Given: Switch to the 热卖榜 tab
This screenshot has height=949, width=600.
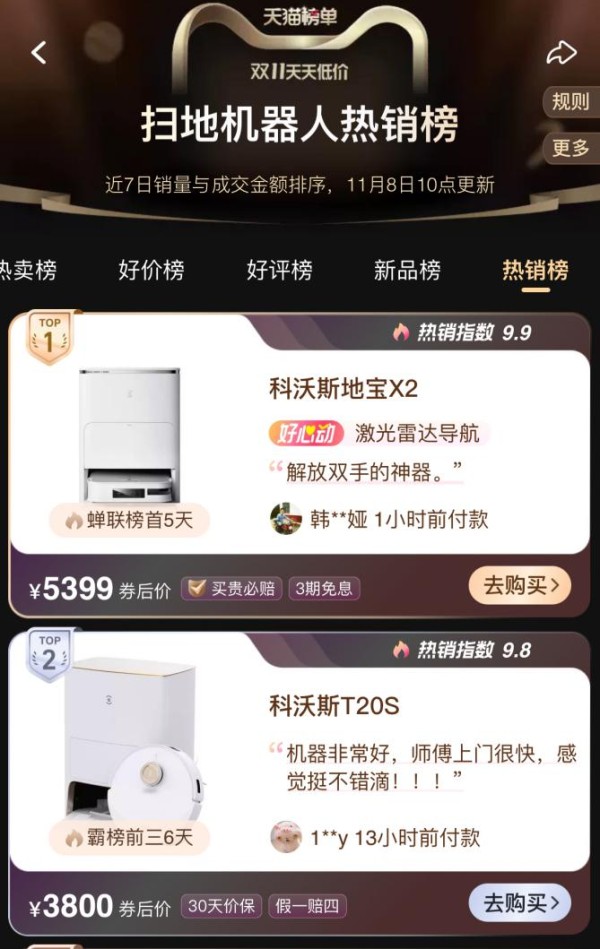Looking at the screenshot, I should coord(28,270).
